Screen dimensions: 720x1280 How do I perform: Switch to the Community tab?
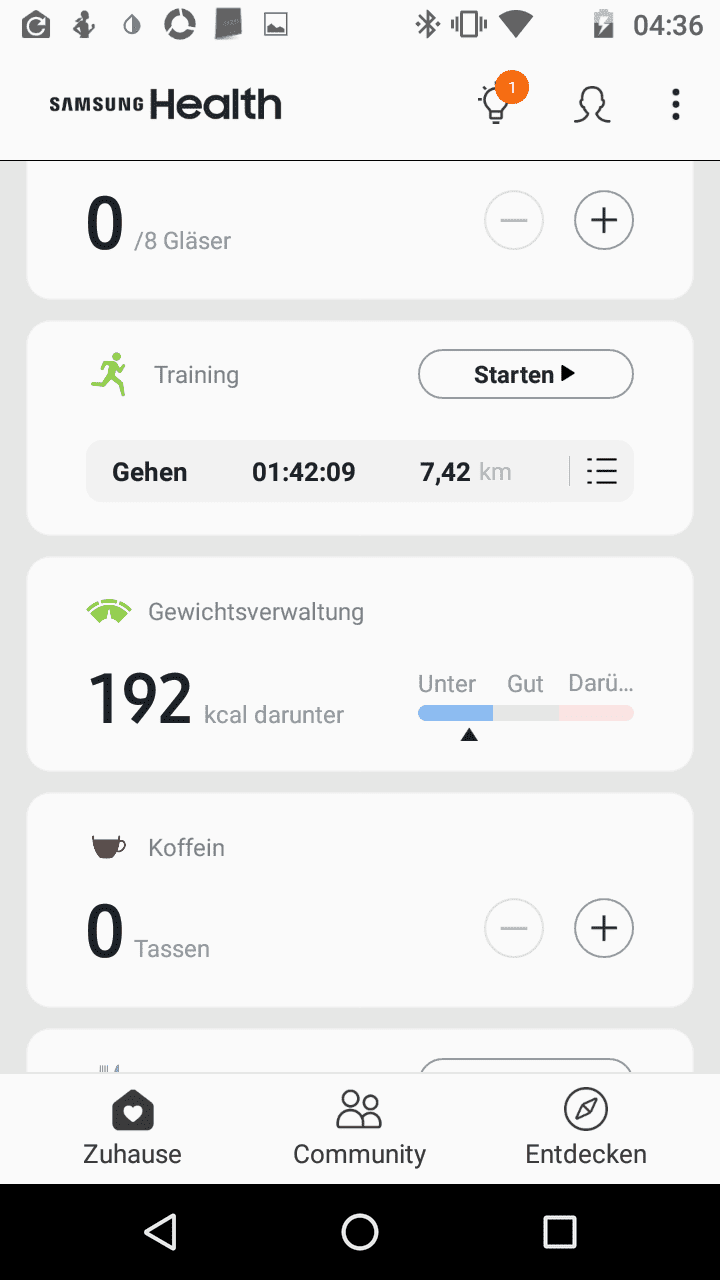(359, 1128)
